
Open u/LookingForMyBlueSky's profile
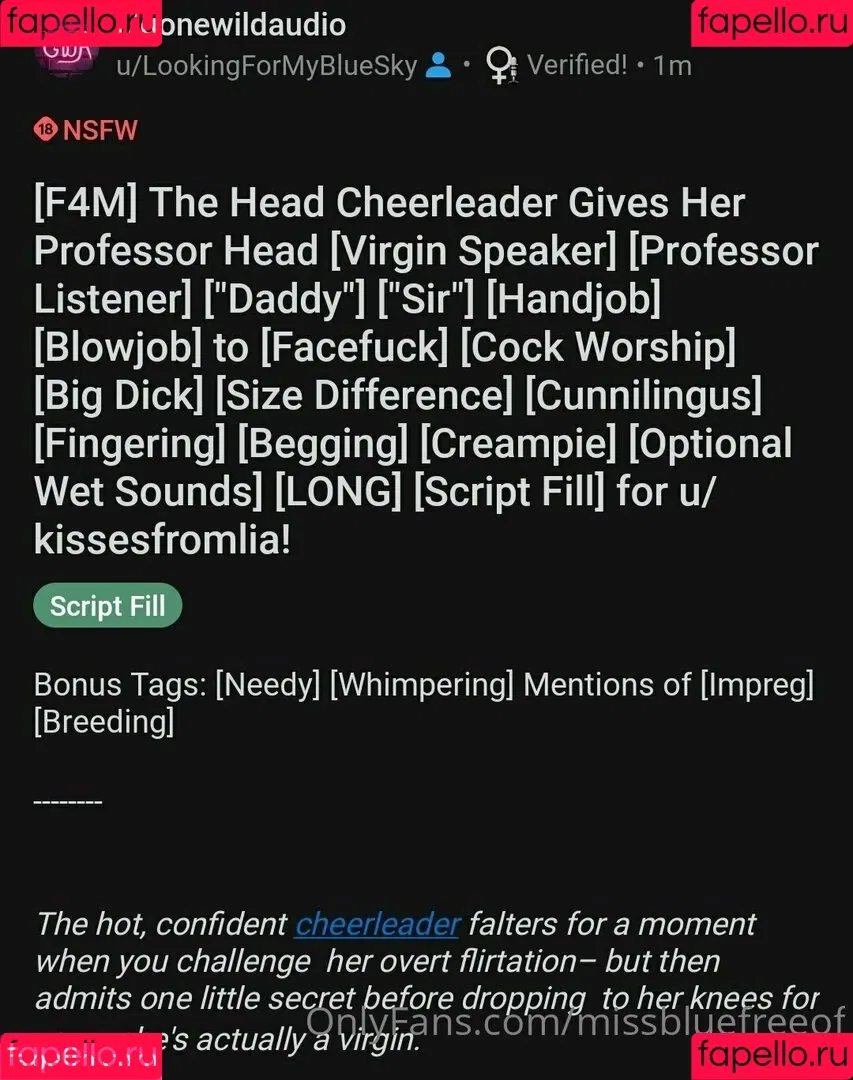pos(265,66)
